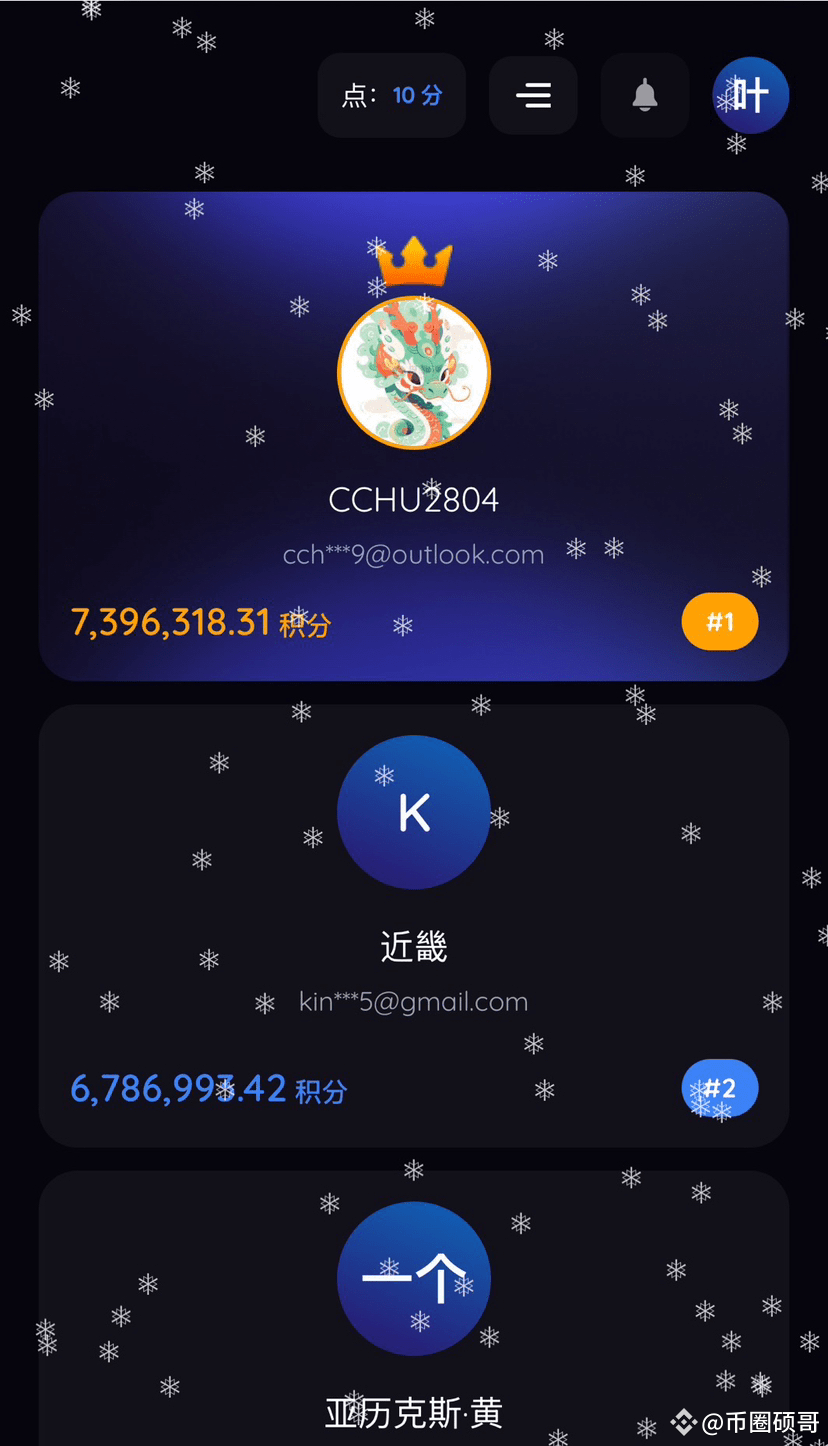Open the notifications bell

pyautogui.click(x=645, y=95)
